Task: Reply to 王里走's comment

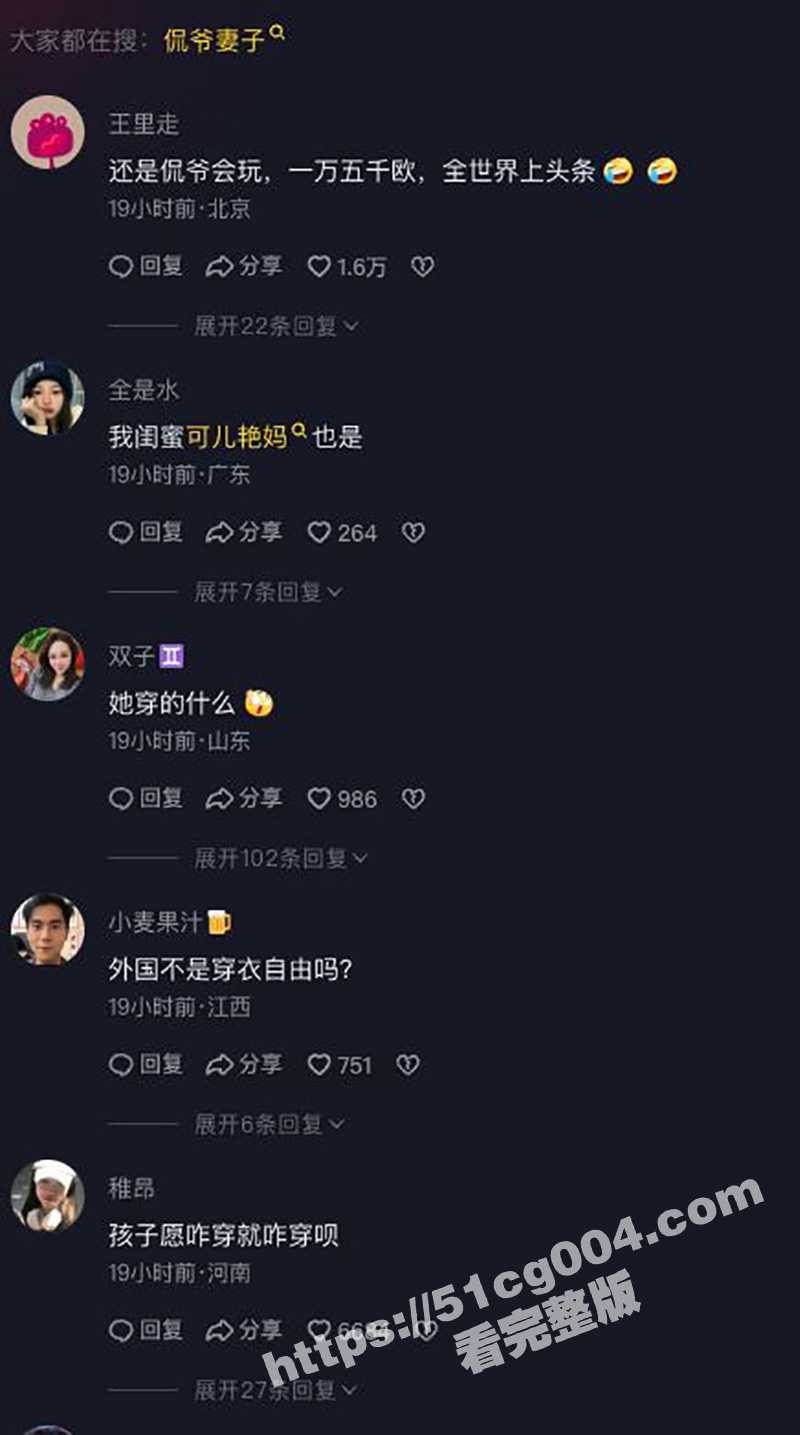Action: pos(146,267)
